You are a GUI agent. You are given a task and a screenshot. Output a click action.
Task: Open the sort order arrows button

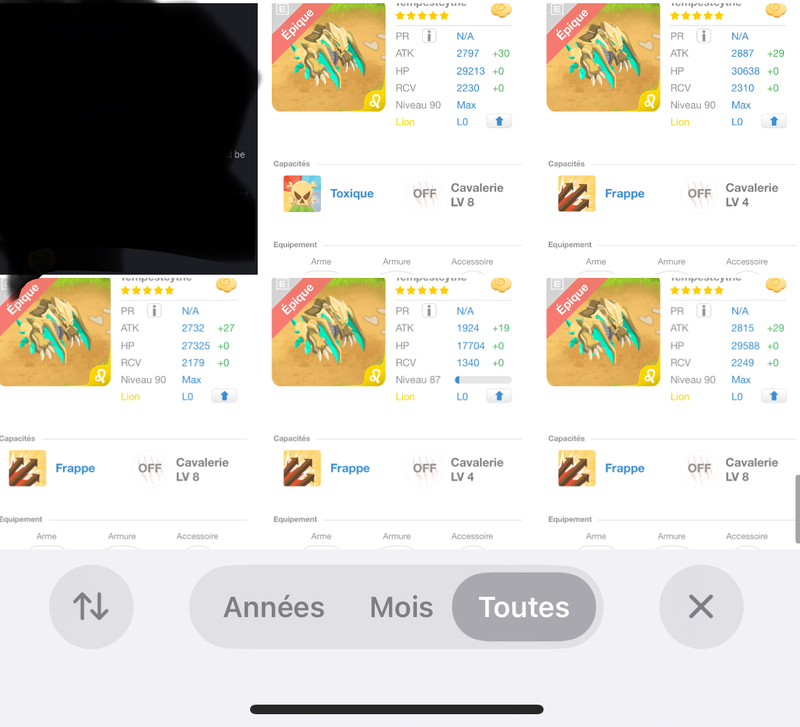(x=91, y=607)
